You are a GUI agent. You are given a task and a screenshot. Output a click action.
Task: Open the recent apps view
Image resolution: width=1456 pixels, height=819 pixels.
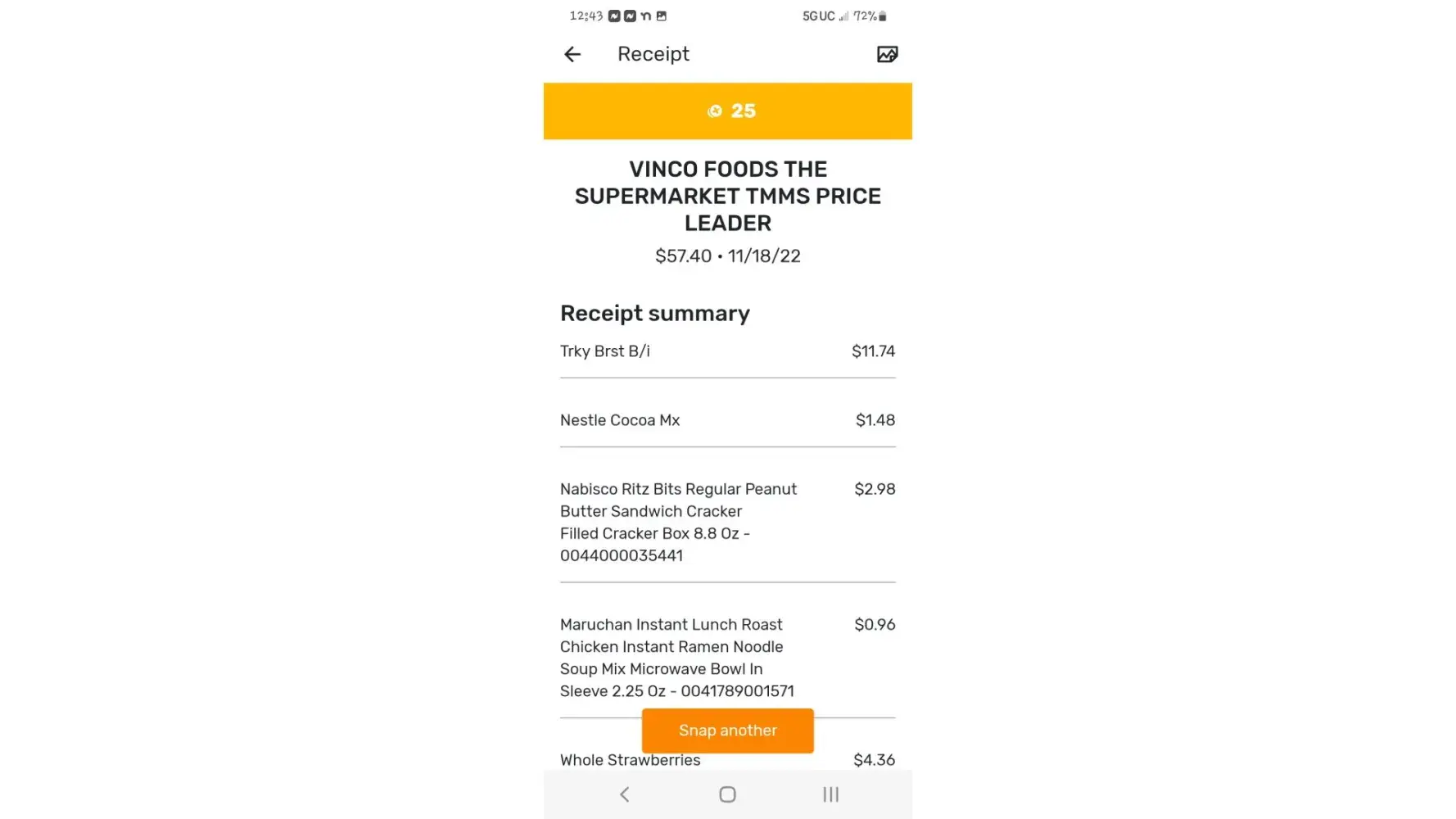[830, 794]
